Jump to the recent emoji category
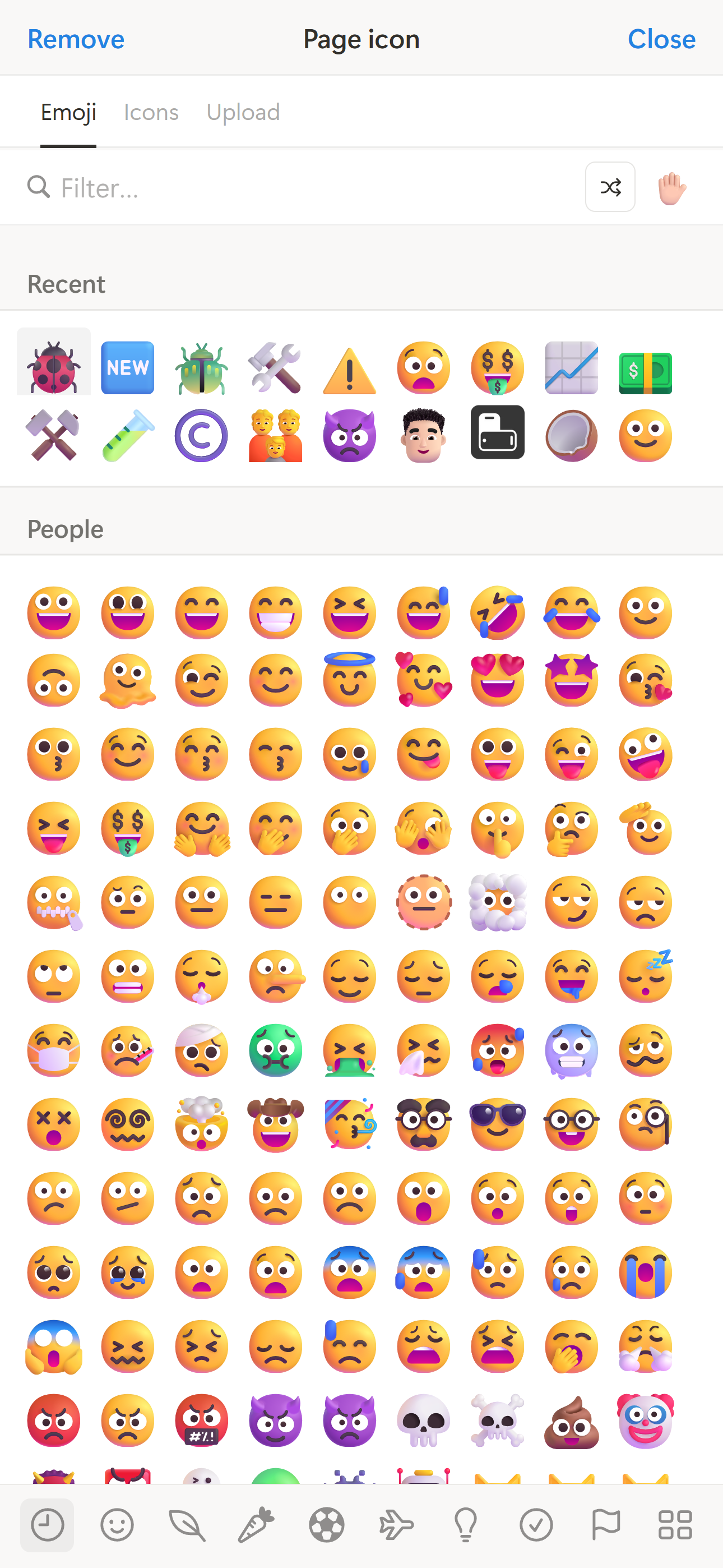The image size is (723, 1568). point(47,1525)
